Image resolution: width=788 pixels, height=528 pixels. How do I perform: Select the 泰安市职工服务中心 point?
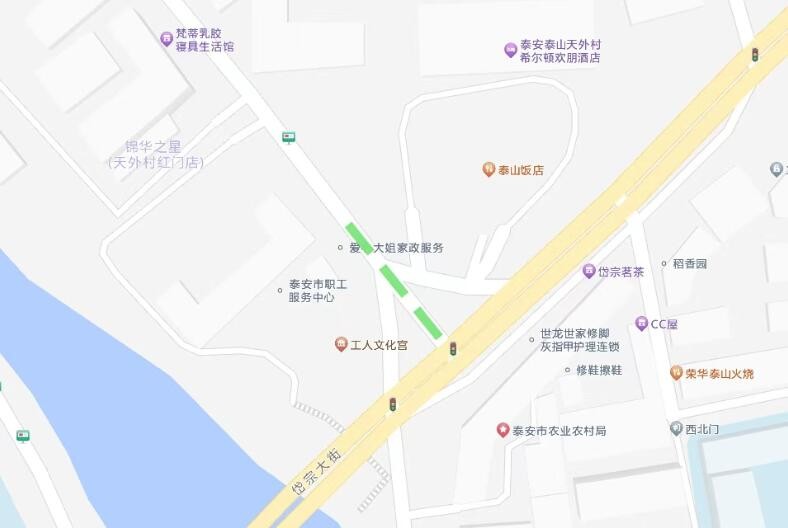(281, 291)
